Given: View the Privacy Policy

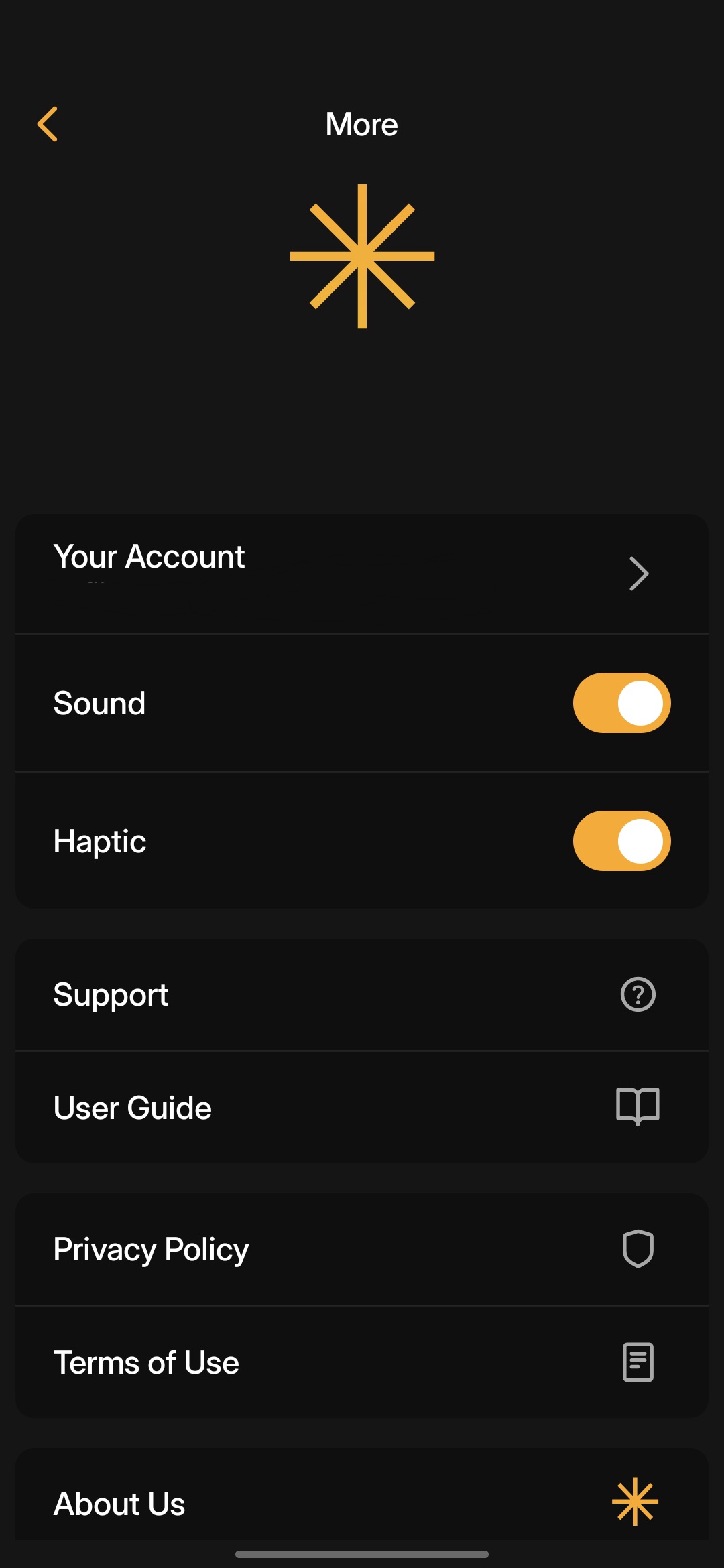Looking at the screenshot, I should click(362, 1249).
